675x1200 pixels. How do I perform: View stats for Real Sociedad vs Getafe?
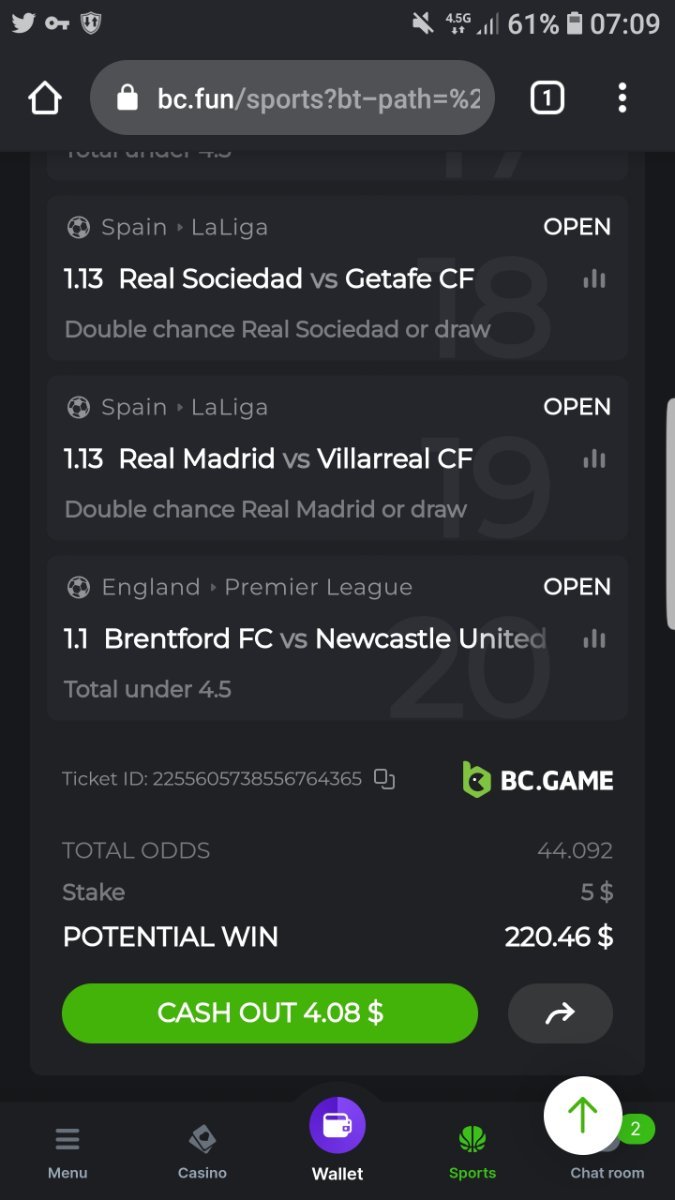[x=594, y=279]
